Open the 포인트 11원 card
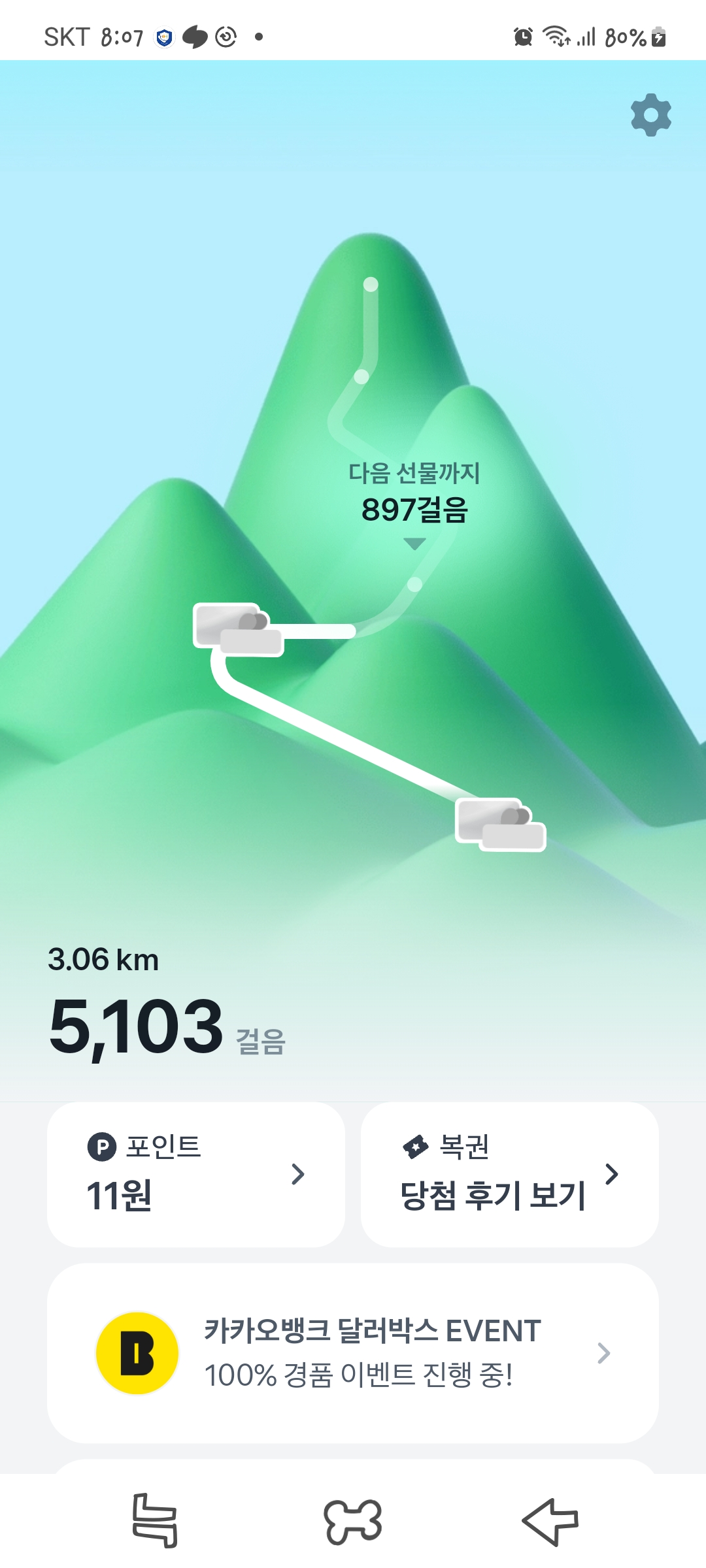The width and height of the screenshot is (706, 1568). [x=195, y=1174]
